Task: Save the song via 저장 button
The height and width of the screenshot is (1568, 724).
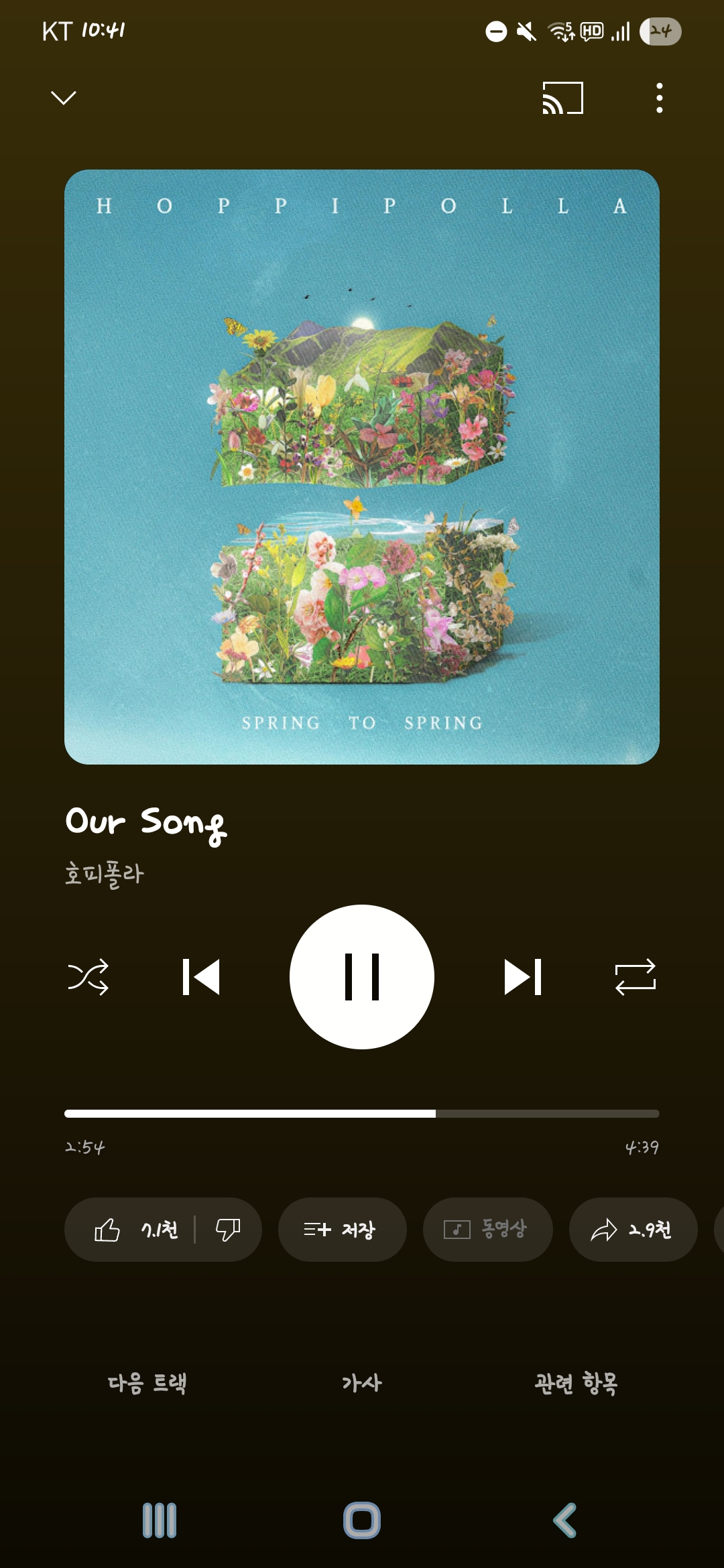Action: coord(342,1230)
